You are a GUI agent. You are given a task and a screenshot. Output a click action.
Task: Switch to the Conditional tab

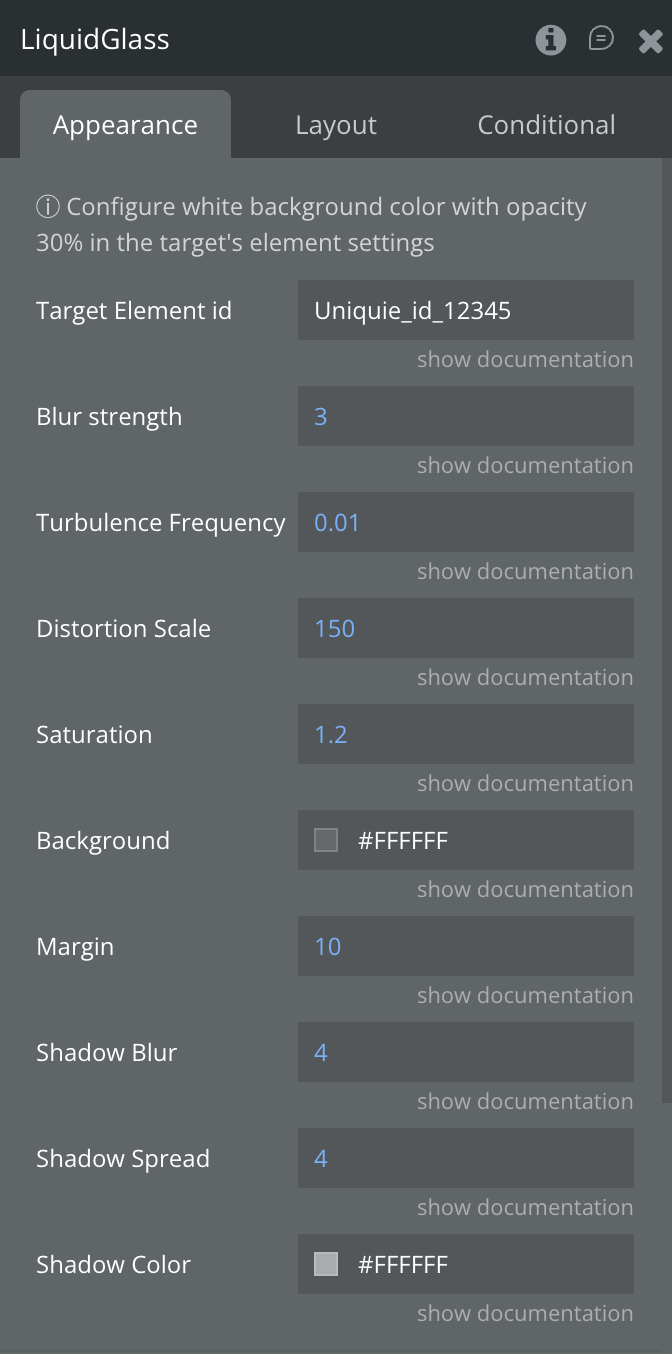546,125
